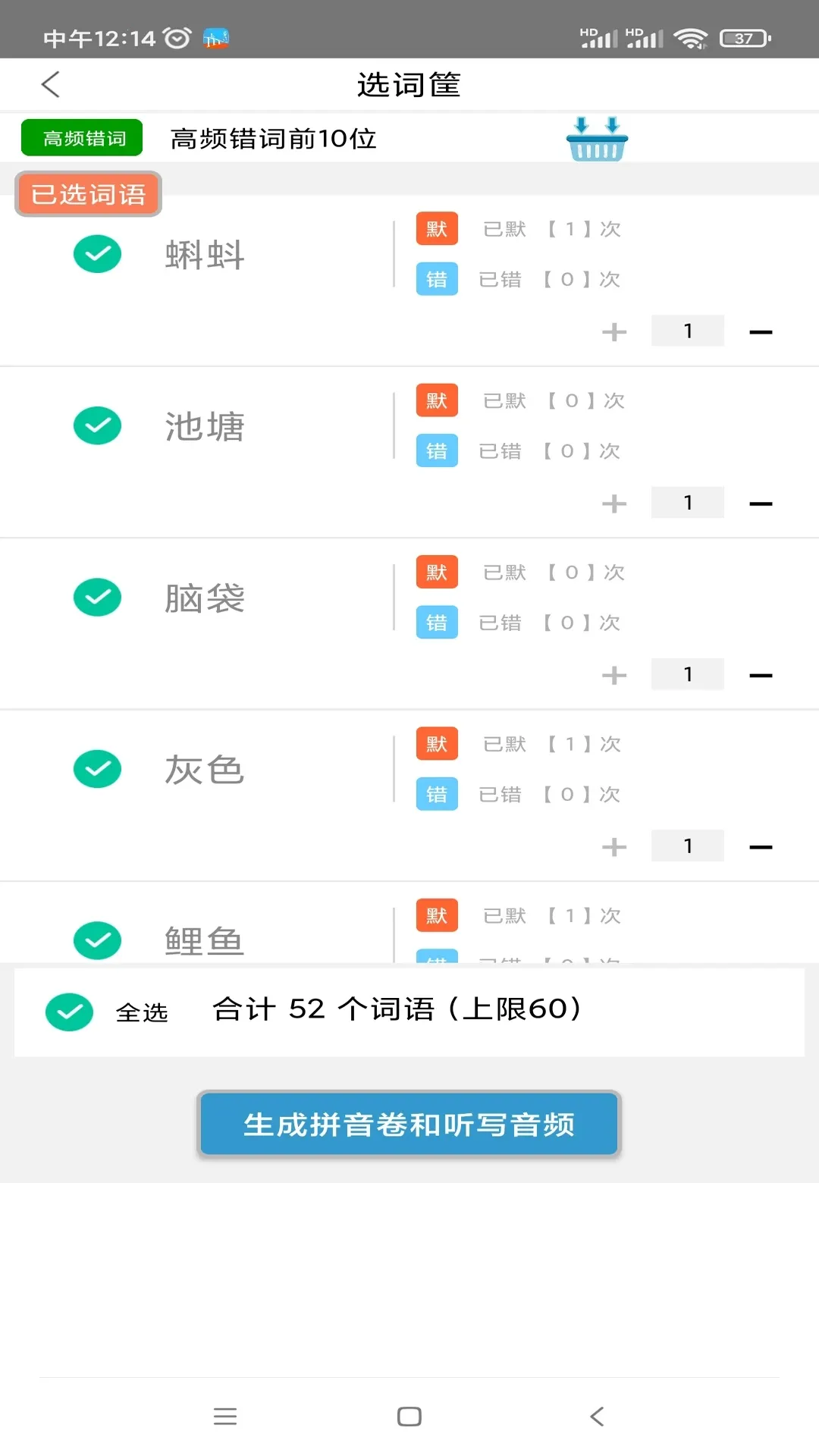Screen dimensions: 819x1456
Task: Decrease the count for 蝌蚪
Action: pyautogui.click(x=761, y=331)
